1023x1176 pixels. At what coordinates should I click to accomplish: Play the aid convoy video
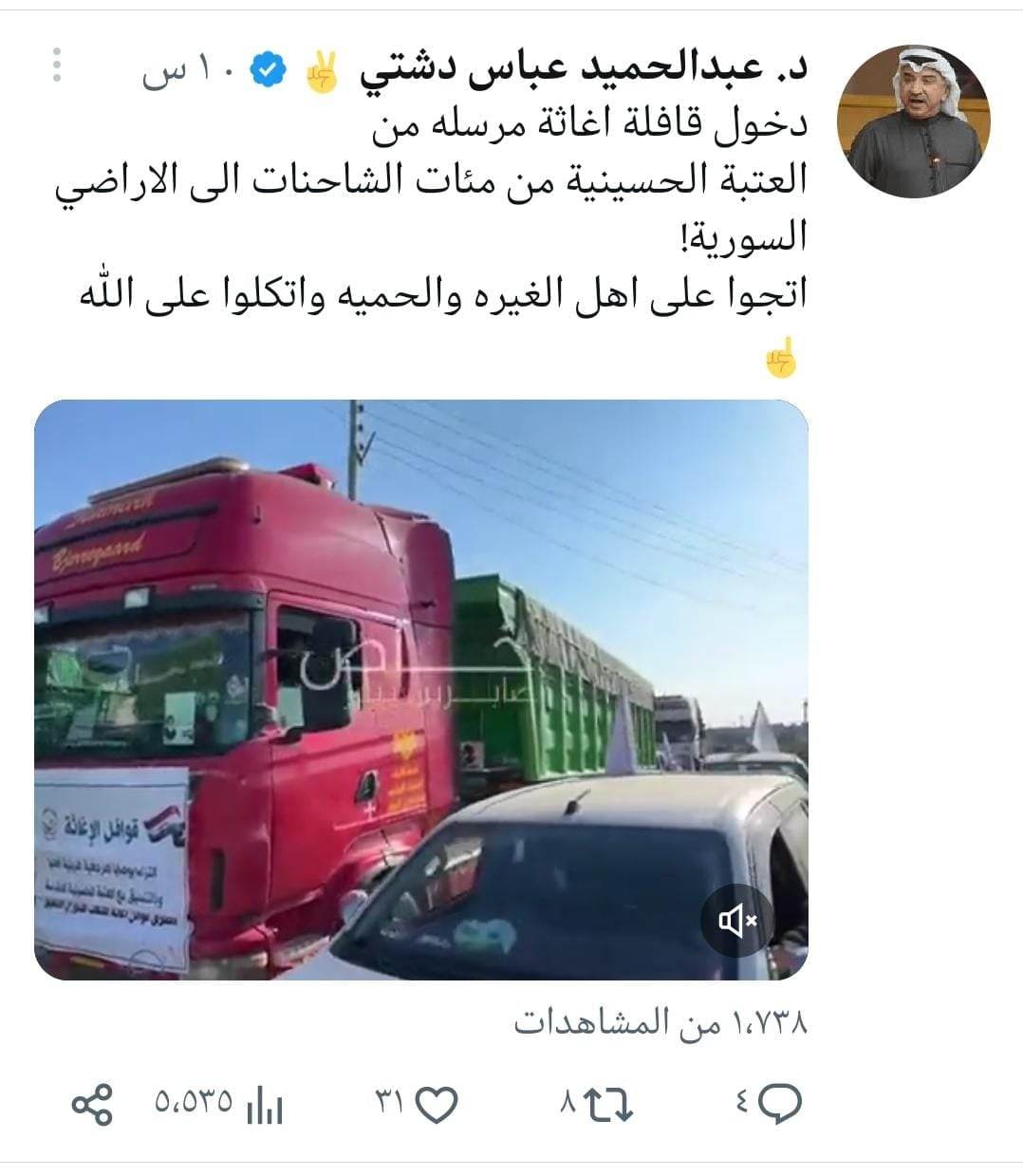(x=421, y=689)
